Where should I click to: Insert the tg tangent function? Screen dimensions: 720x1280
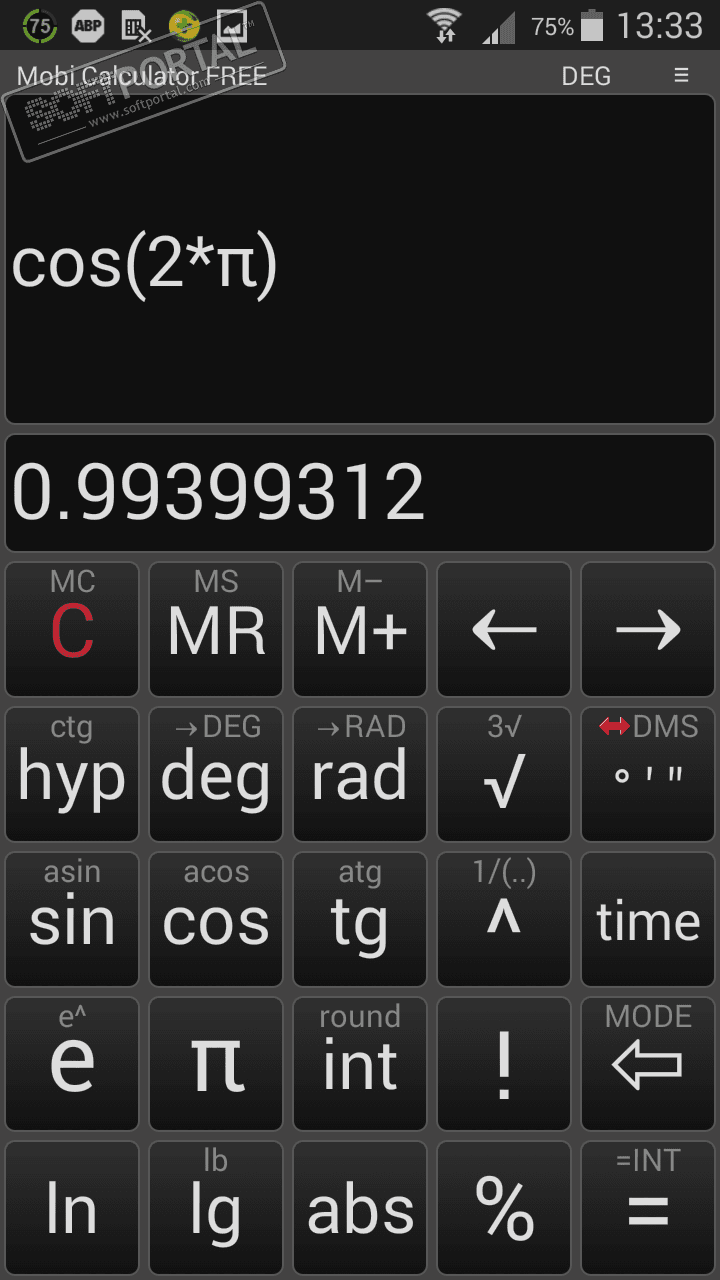click(x=360, y=919)
